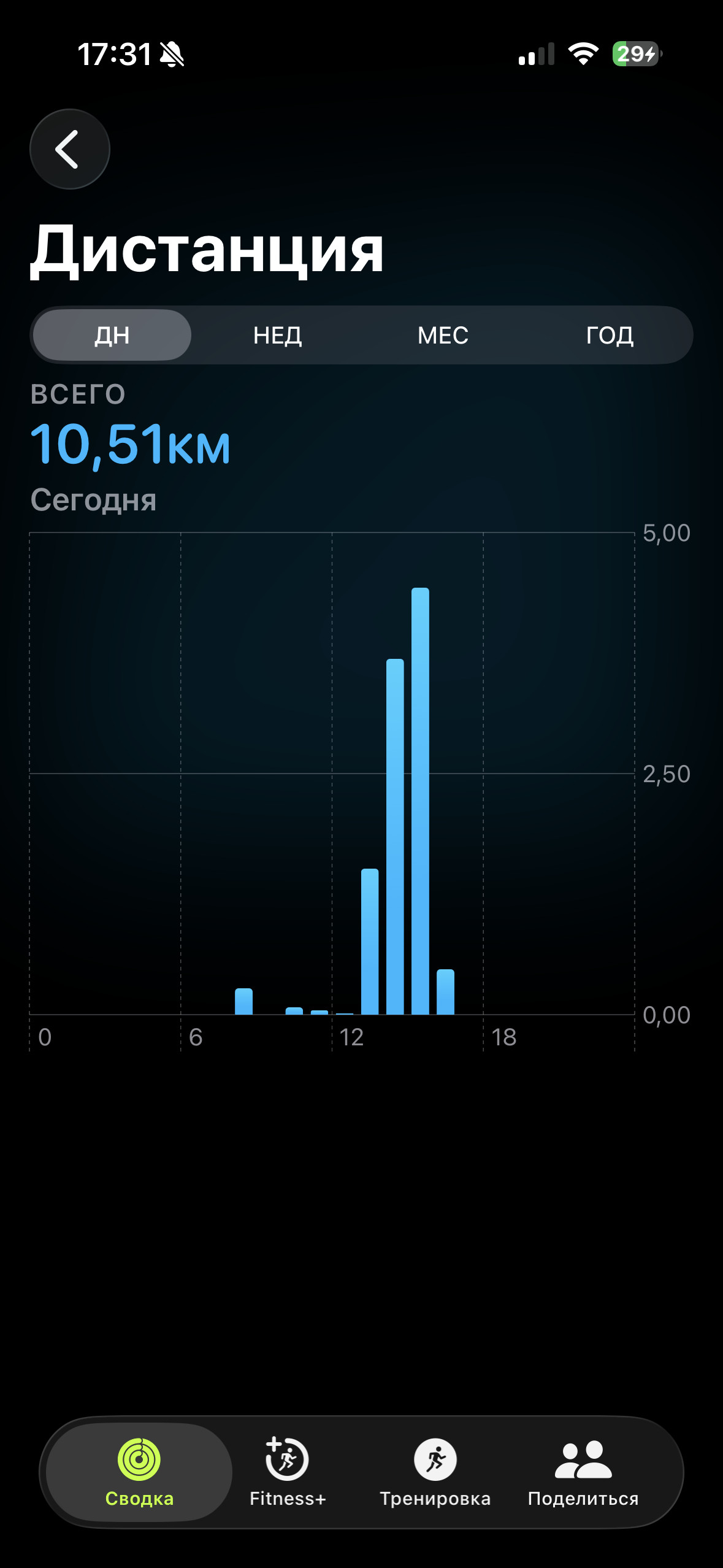
Task: Show the ГОД yearly distance chart
Action: coord(610,335)
